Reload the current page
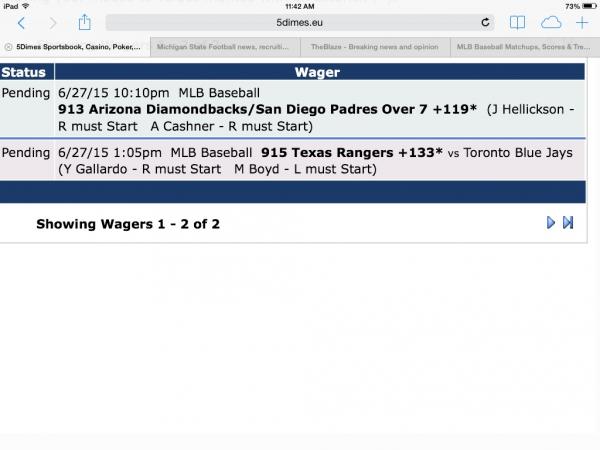The width and height of the screenshot is (600, 450). coord(486,22)
